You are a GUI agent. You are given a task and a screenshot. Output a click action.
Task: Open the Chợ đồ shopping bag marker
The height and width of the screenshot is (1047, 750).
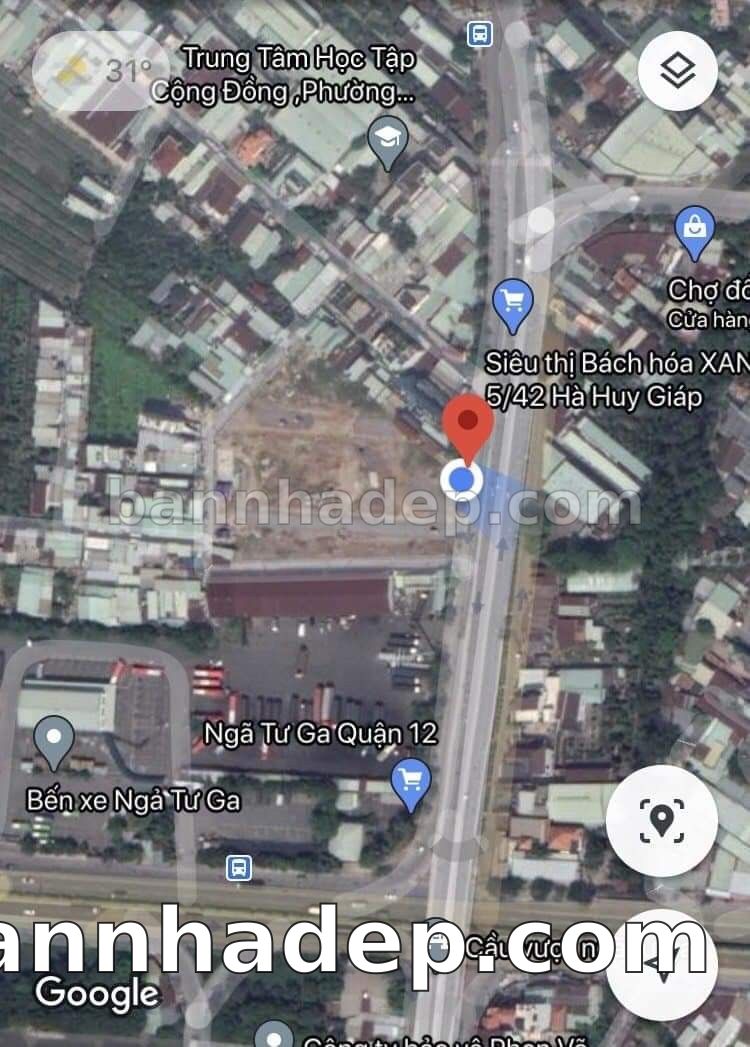point(695,230)
